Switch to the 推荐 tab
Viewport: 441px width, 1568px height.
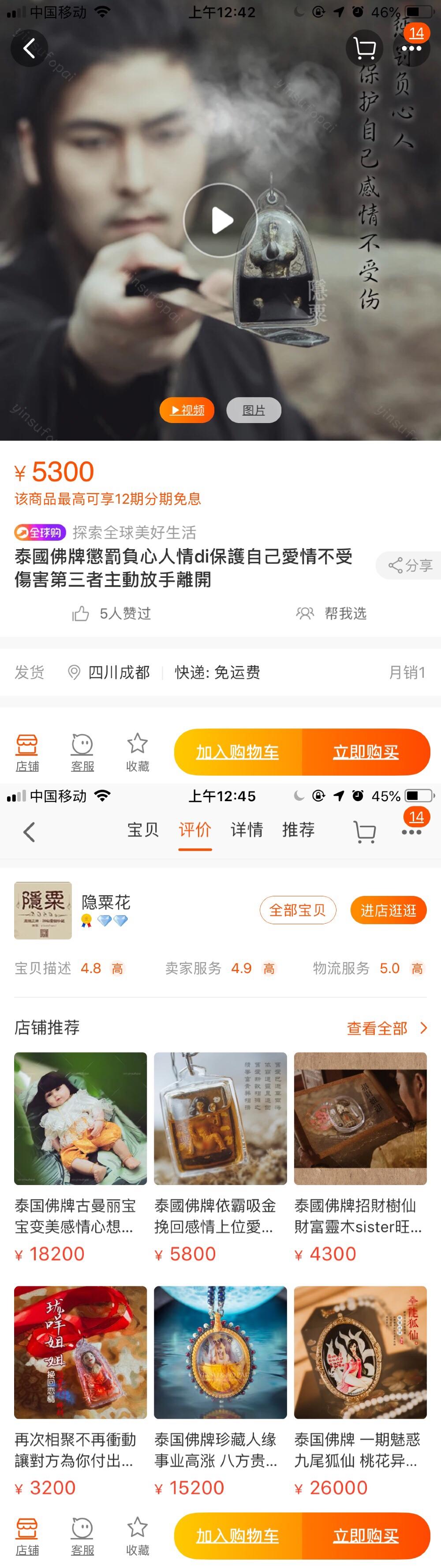point(299,830)
